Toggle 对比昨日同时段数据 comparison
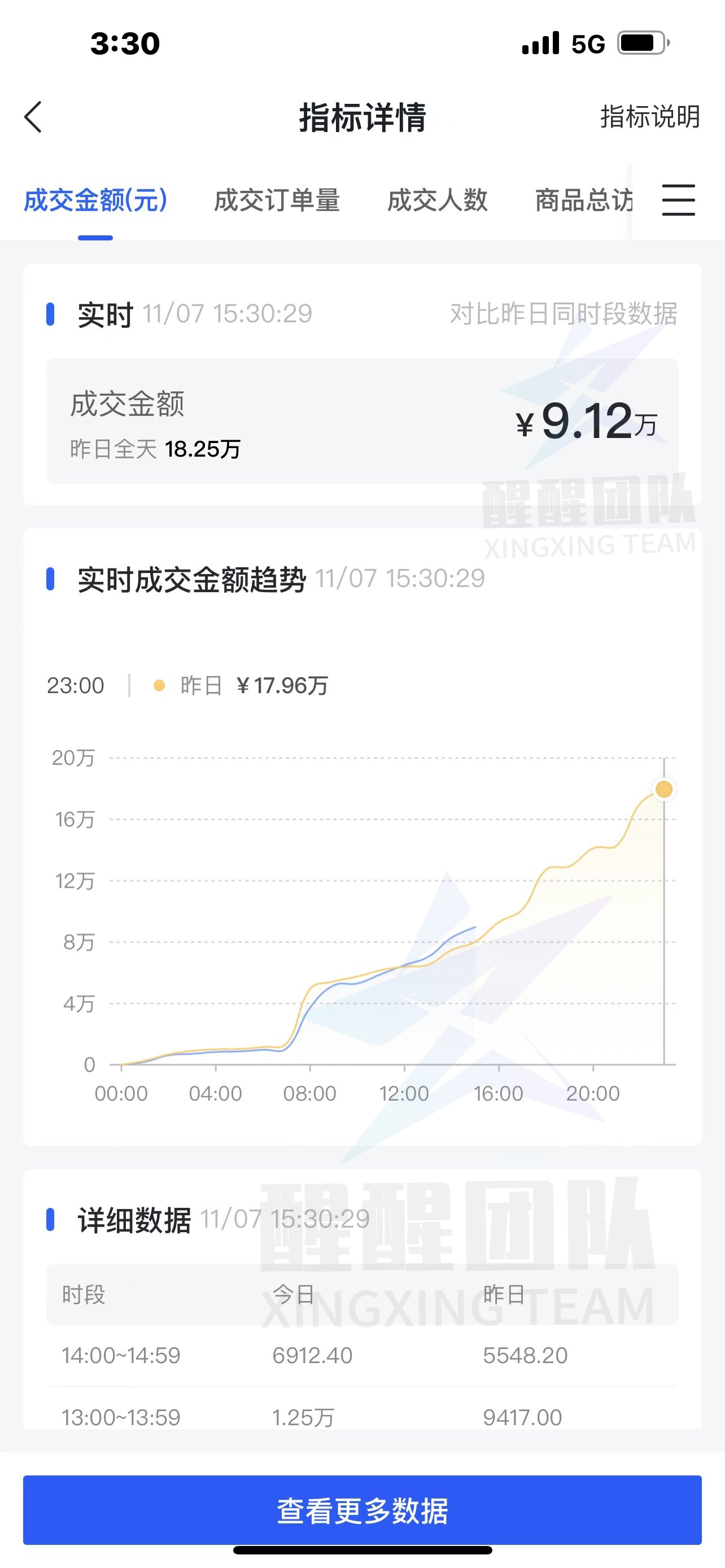 pos(563,314)
